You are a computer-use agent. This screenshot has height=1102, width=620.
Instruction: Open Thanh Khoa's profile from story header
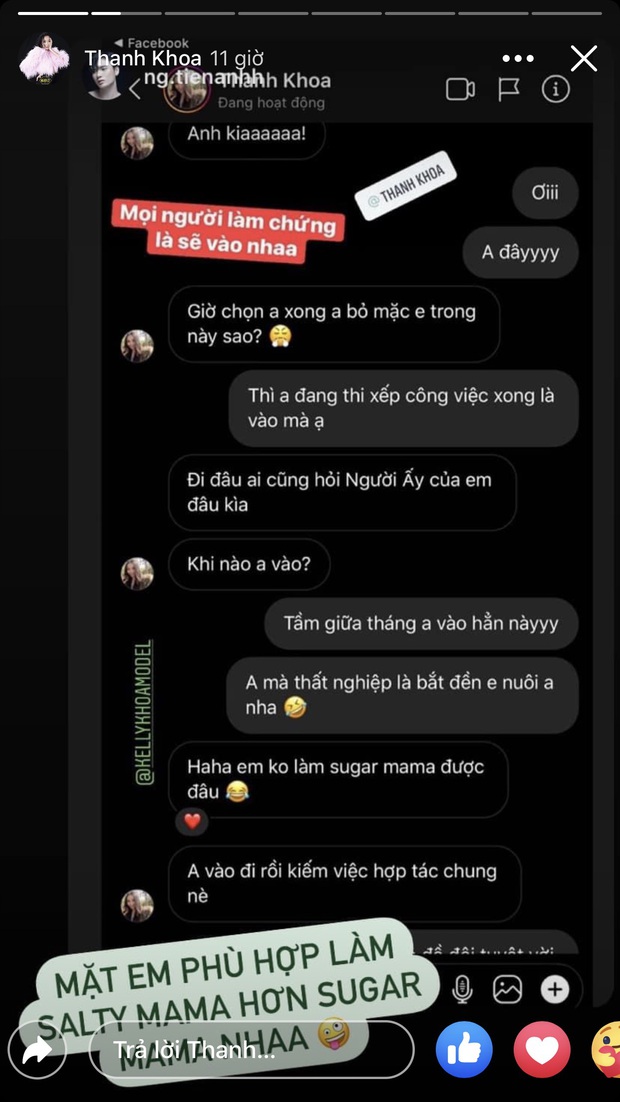pyautogui.click(x=143, y=58)
